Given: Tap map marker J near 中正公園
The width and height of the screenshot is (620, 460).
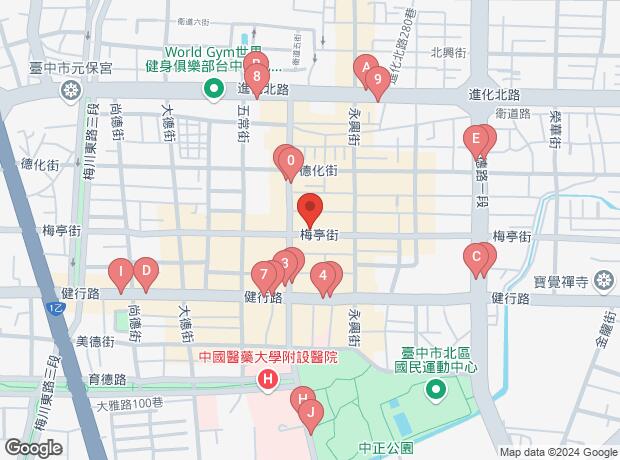Looking at the screenshot, I should (x=311, y=412).
